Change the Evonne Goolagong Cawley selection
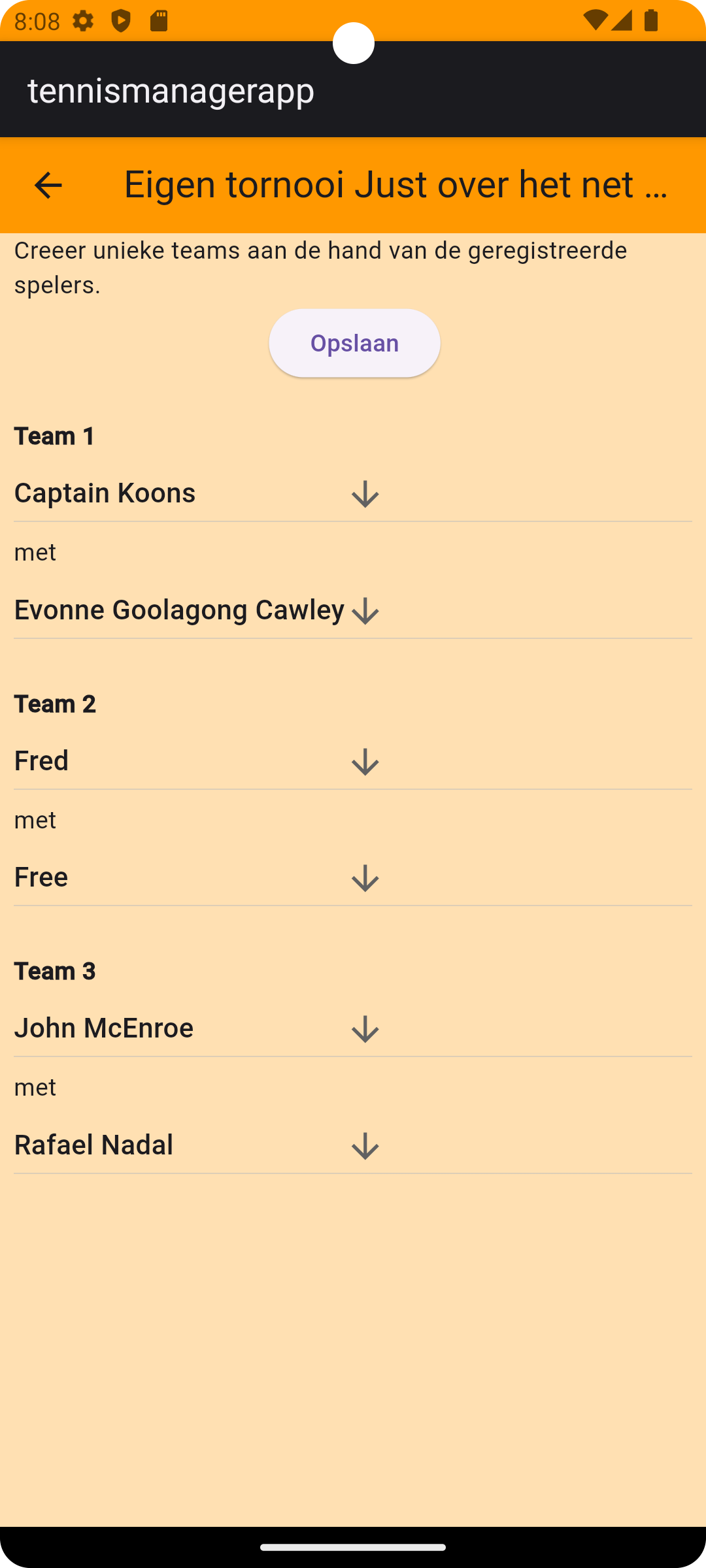706x1568 pixels. (196, 611)
